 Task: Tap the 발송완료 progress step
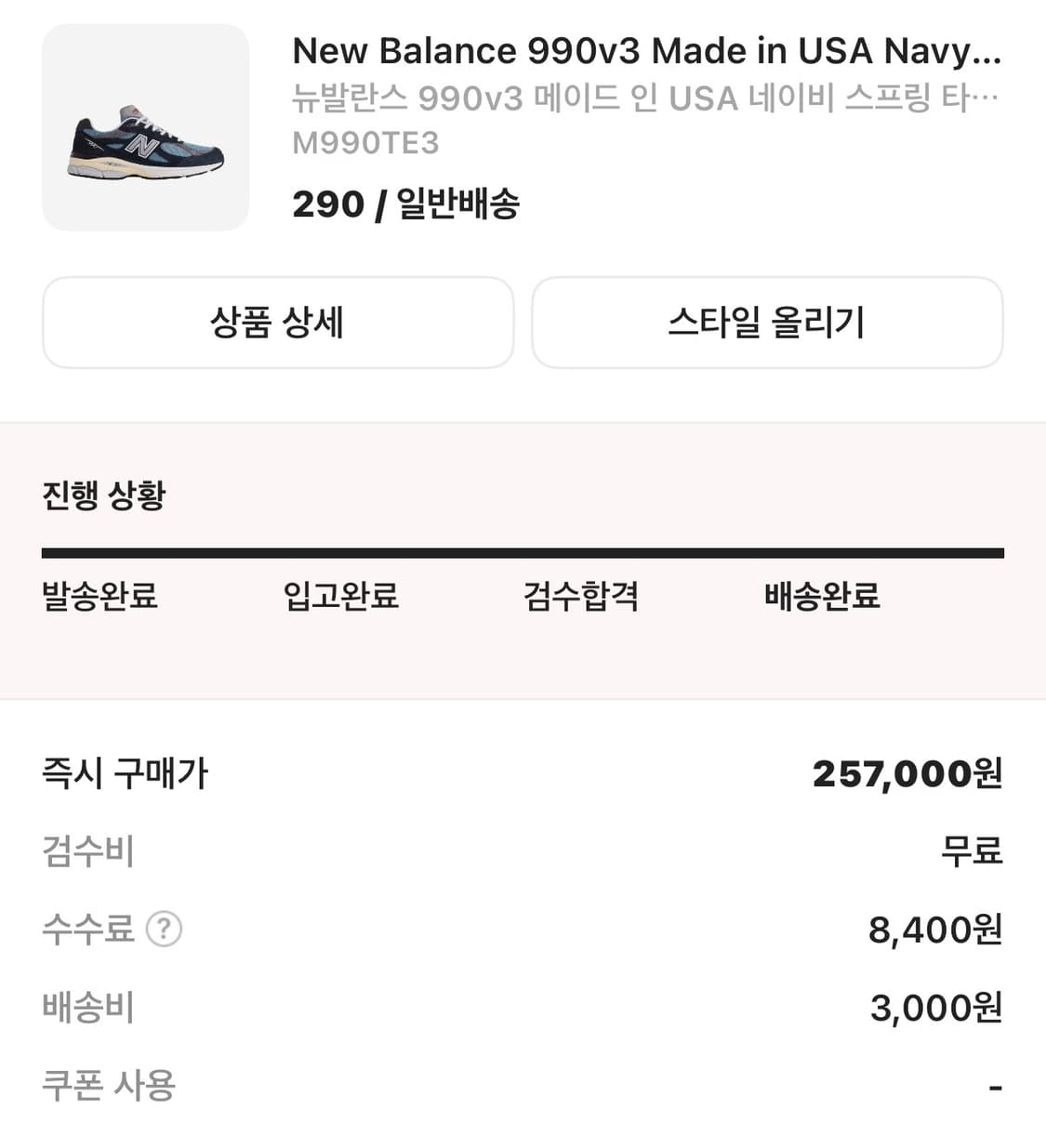click(x=99, y=598)
